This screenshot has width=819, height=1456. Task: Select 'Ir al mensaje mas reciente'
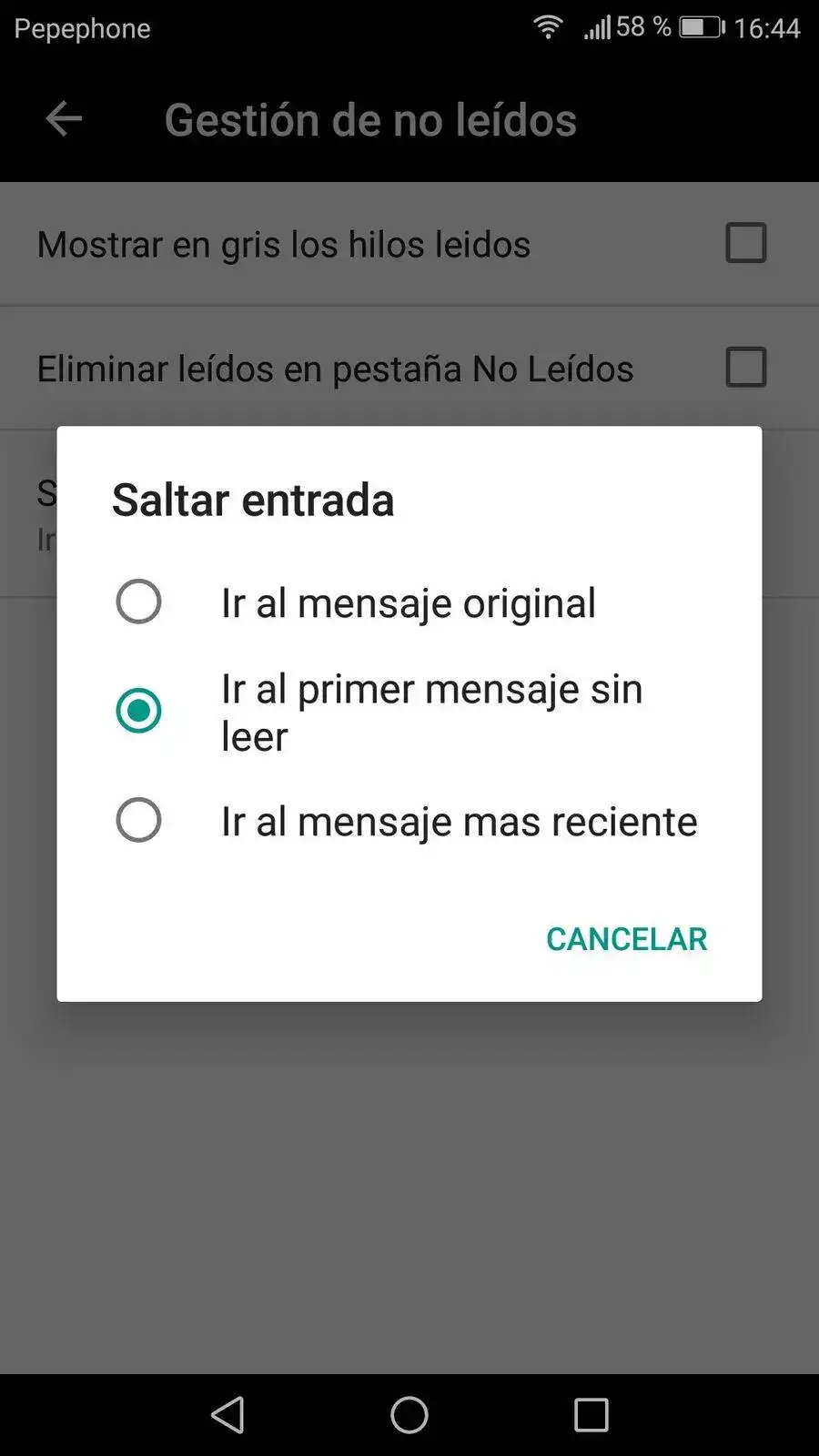[139, 821]
